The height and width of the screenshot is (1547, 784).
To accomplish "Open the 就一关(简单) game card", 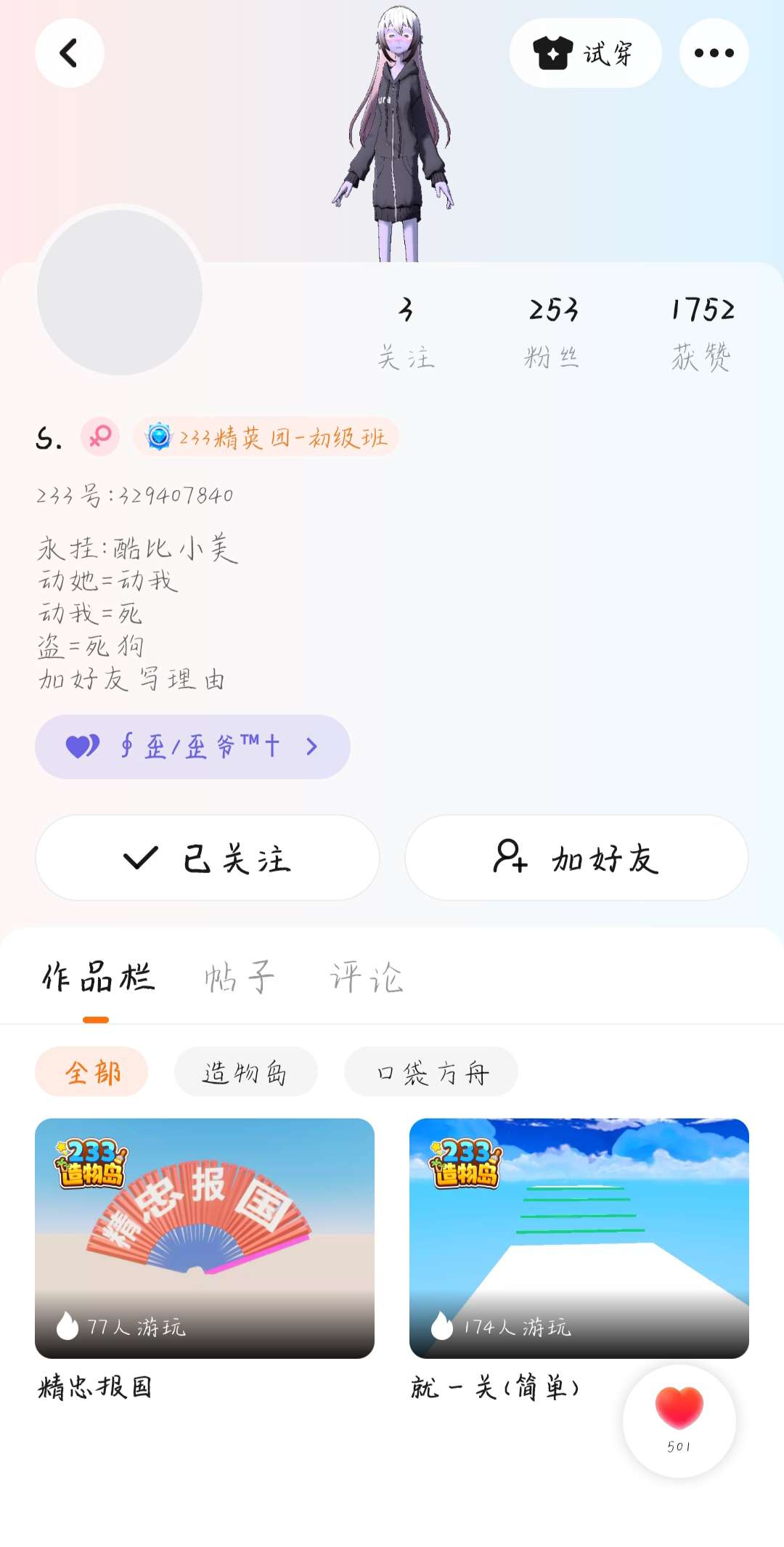I will point(579,1238).
